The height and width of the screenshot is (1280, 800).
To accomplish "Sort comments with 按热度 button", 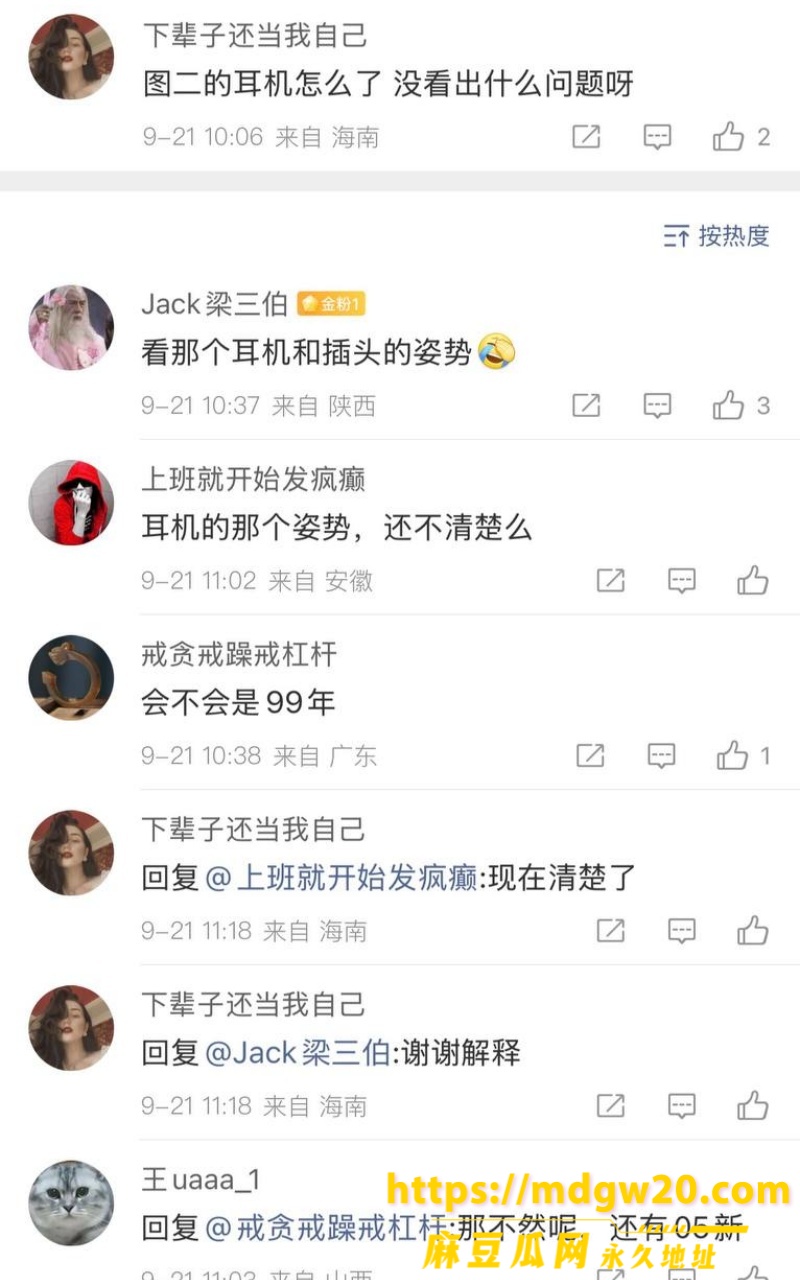I will (716, 237).
